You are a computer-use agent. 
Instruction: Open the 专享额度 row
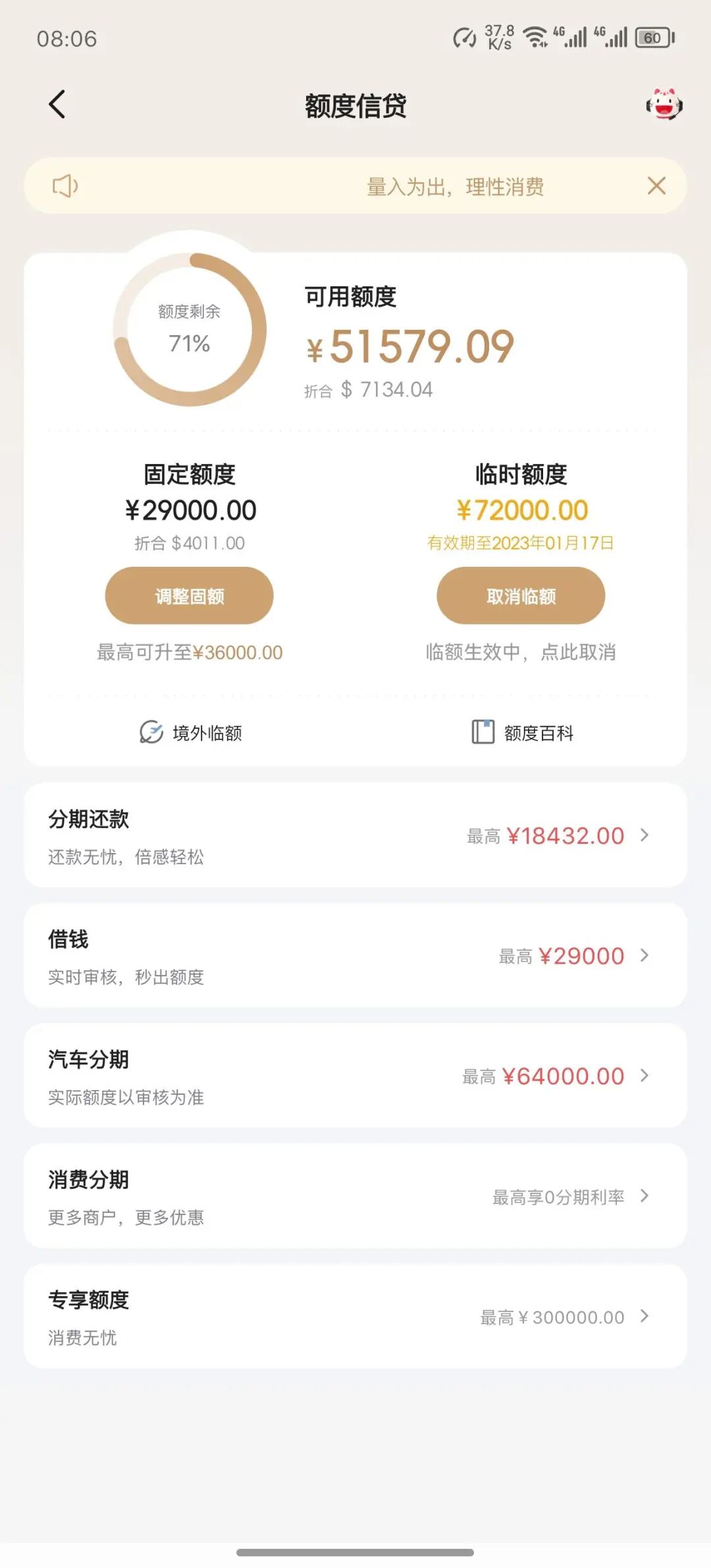click(355, 1317)
